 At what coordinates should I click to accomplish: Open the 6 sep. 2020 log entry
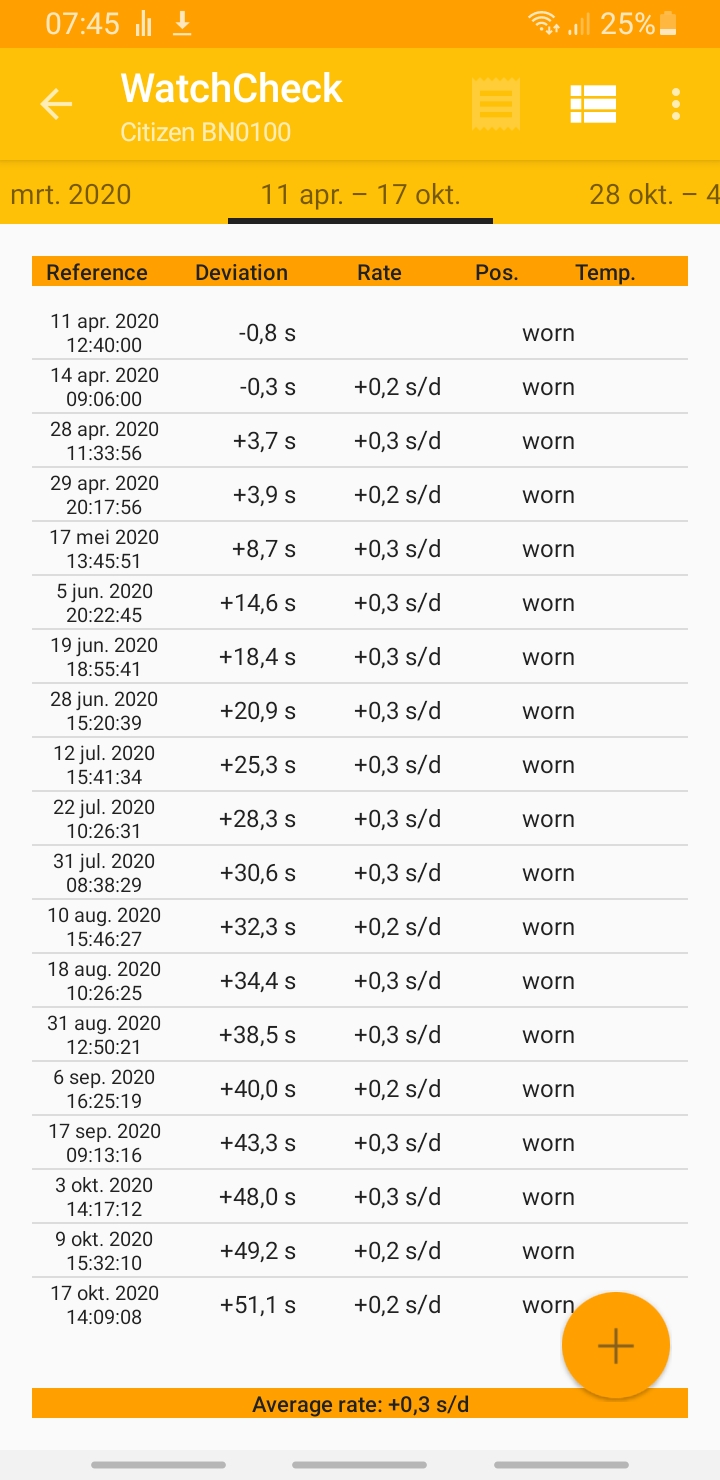coord(360,1089)
